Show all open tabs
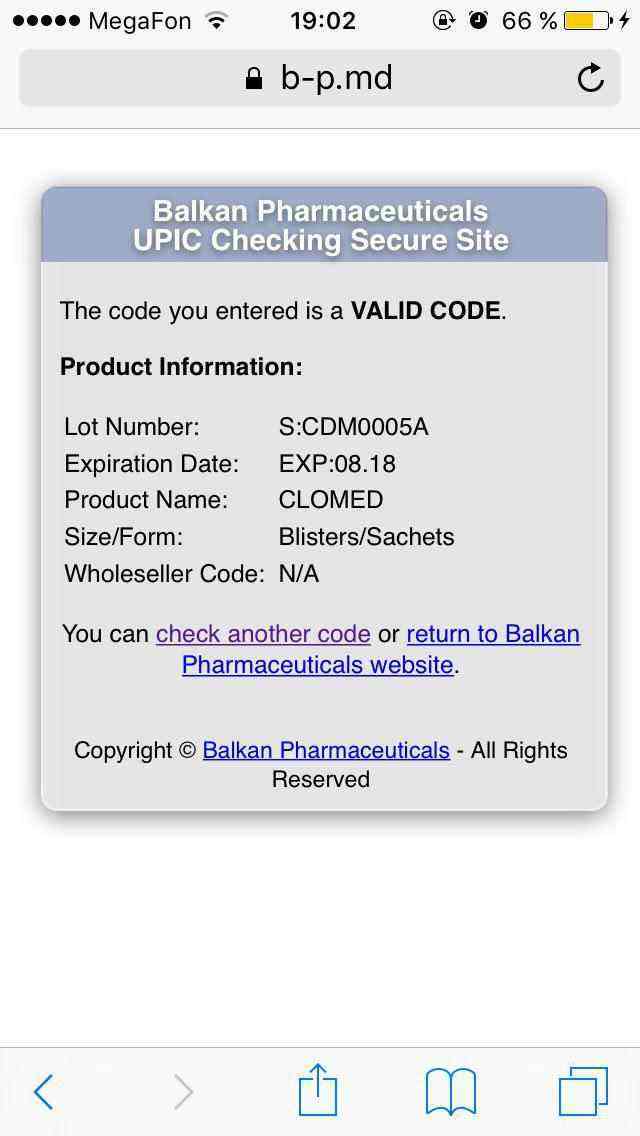The image size is (640, 1136). click(x=583, y=1091)
